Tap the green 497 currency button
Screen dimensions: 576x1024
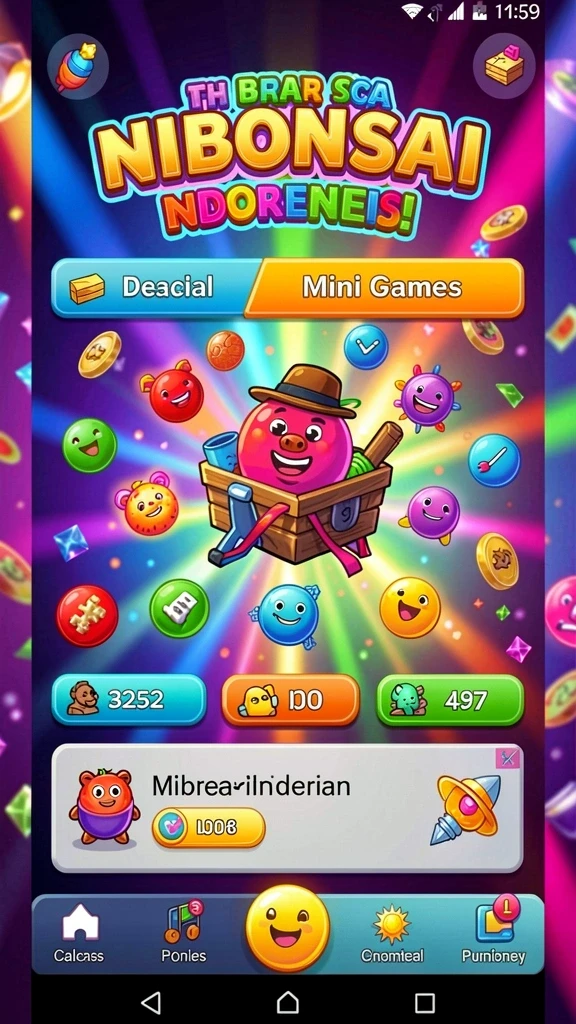pos(450,700)
